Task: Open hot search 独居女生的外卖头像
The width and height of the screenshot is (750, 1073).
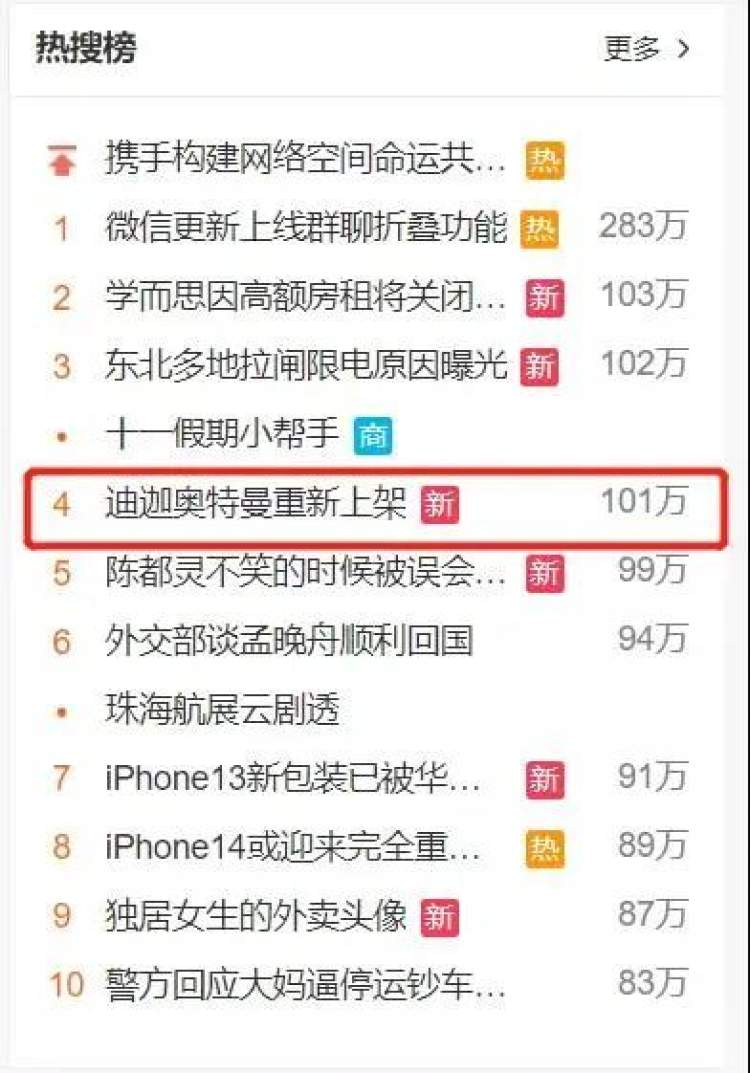Action: (256, 915)
